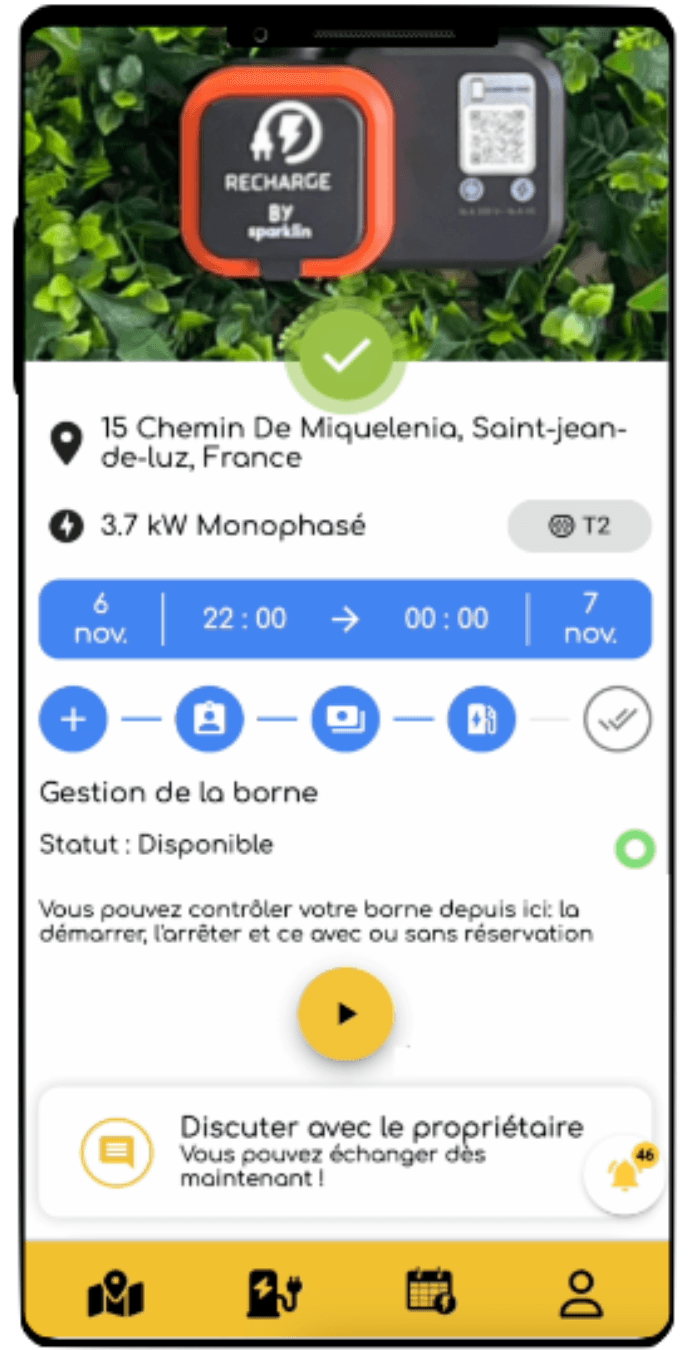Tap the double-check completion step
This screenshot has width=690, height=1350.
click(617, 718)
